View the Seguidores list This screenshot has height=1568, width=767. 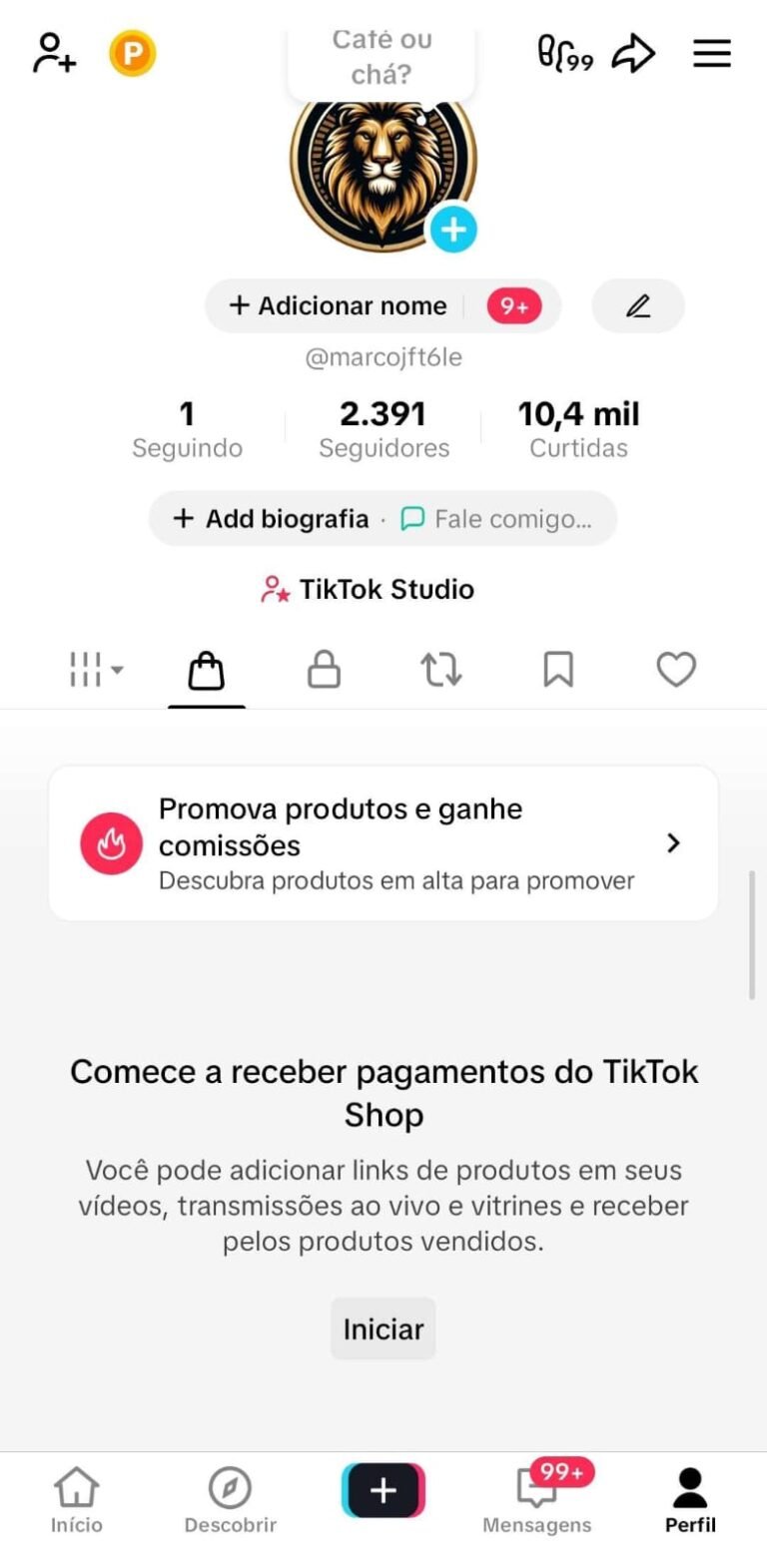tap(383, 429)
